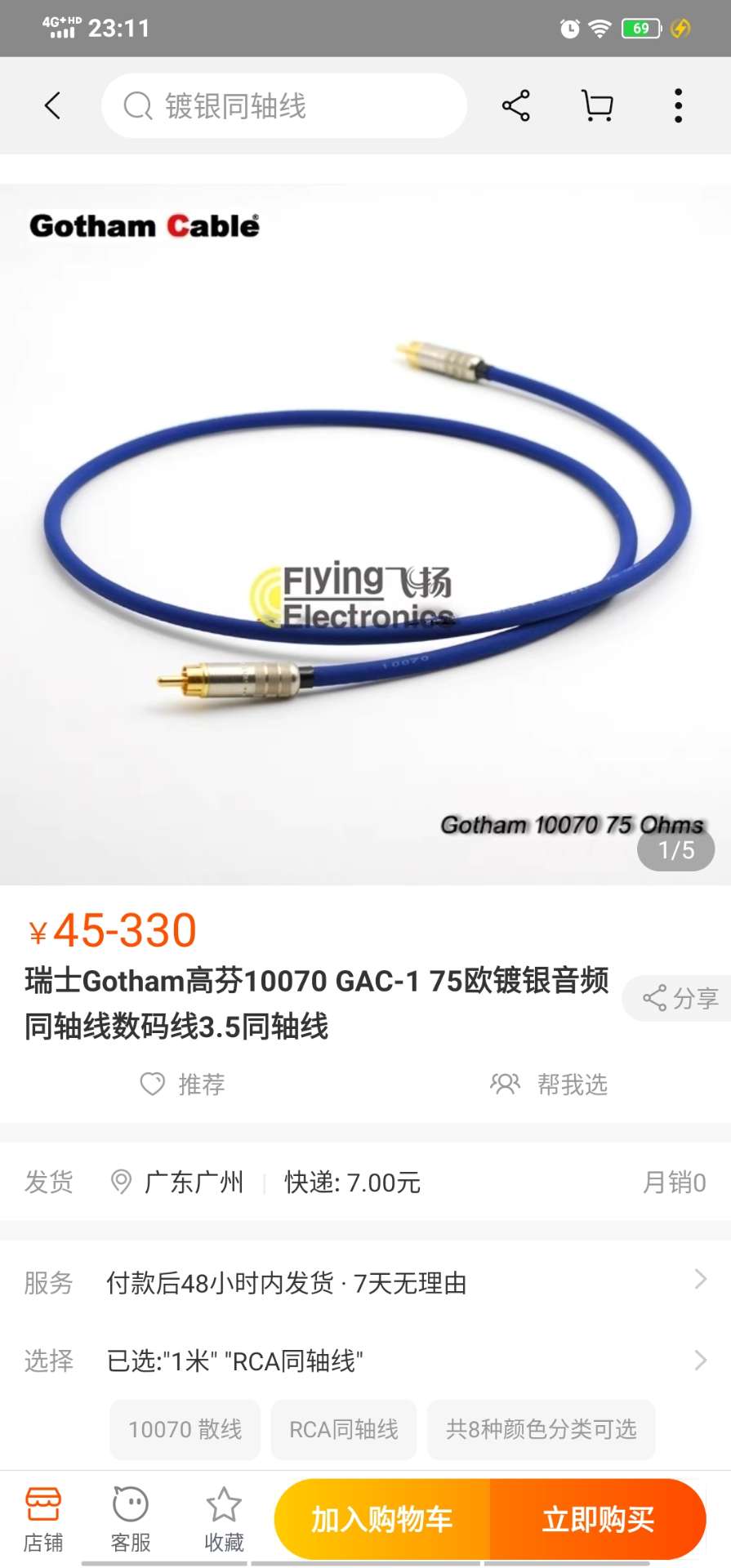Image resolution: width=731 pixels, height=1568 pixels.
Task: Visit the 店铺 store page
Action: click(x=43, y=1519)
